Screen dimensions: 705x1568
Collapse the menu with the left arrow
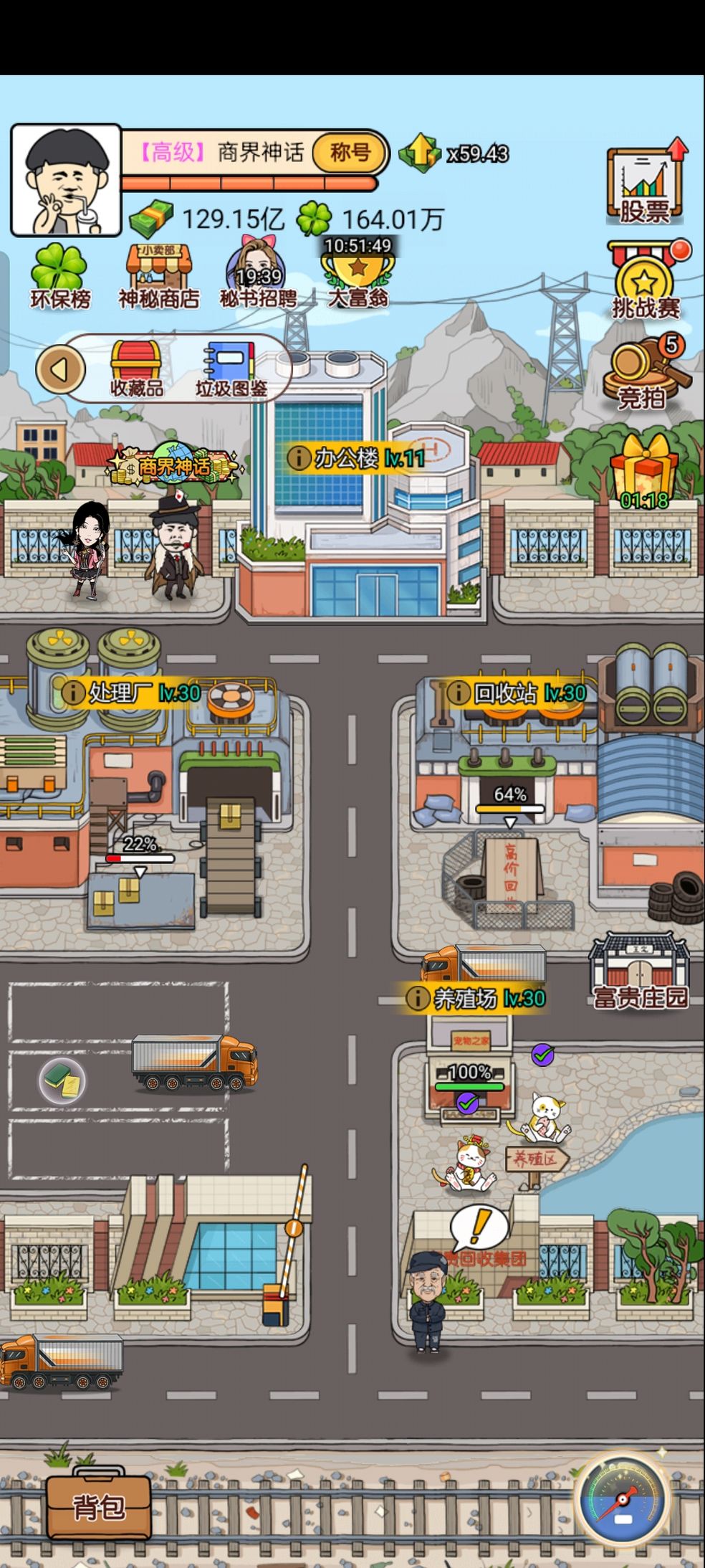click(x=61, y=369)
